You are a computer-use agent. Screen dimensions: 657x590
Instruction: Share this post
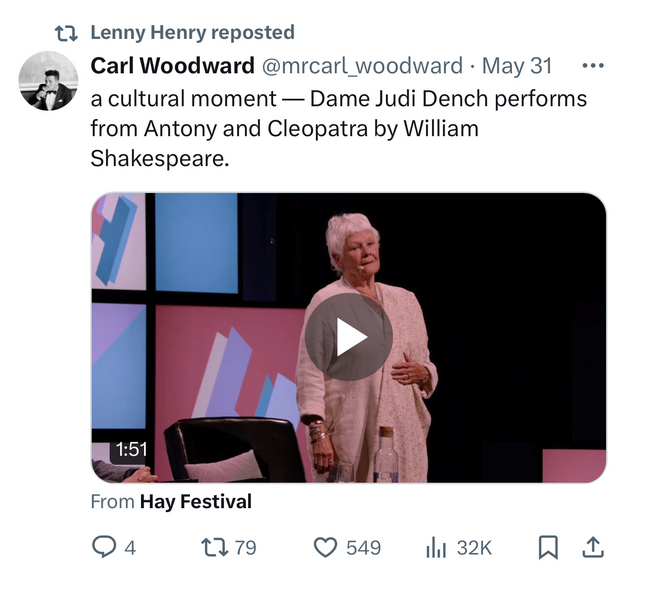point(592,547)
